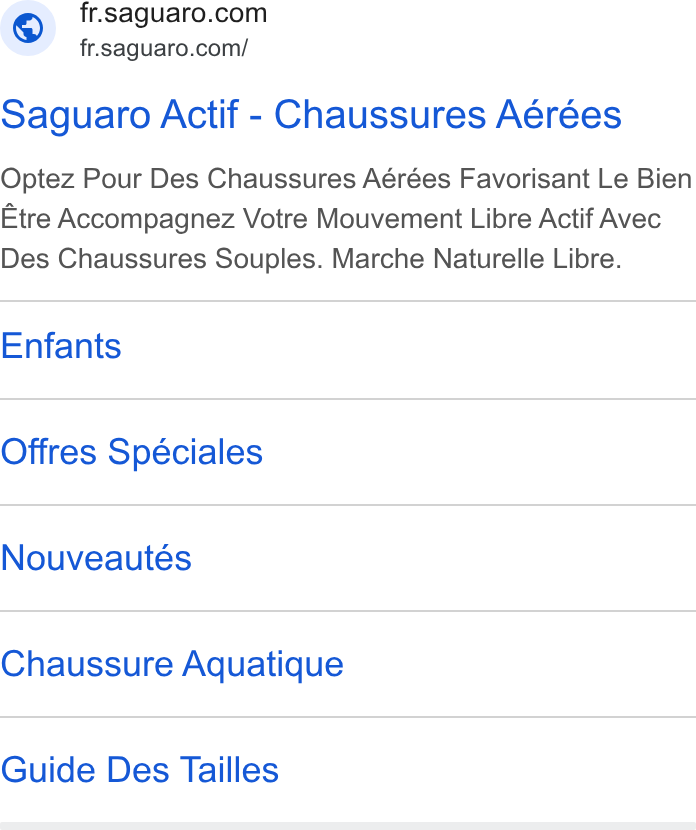Viewport: 696px width, 830px height.
Task: Open Guide Des Tailles
Action: pos(140,770)
